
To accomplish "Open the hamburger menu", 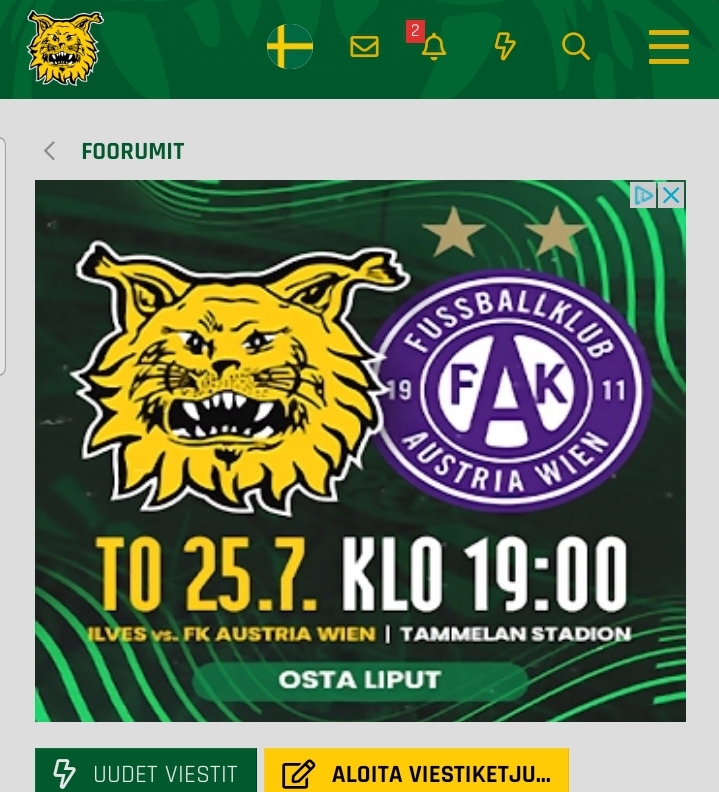I will (x=668, y=47).
